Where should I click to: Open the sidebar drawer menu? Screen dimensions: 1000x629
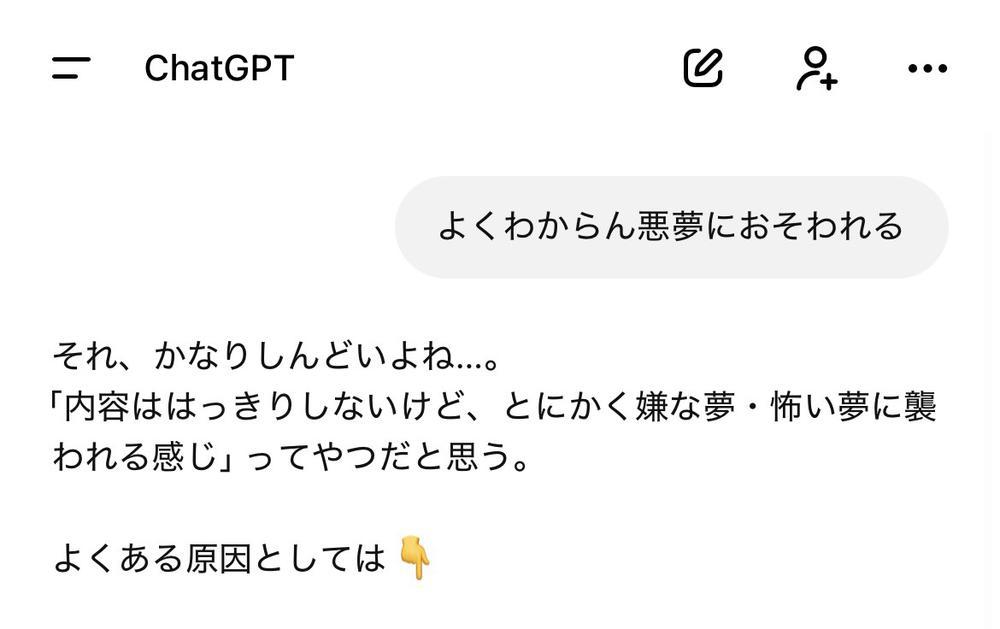point(71,68)
